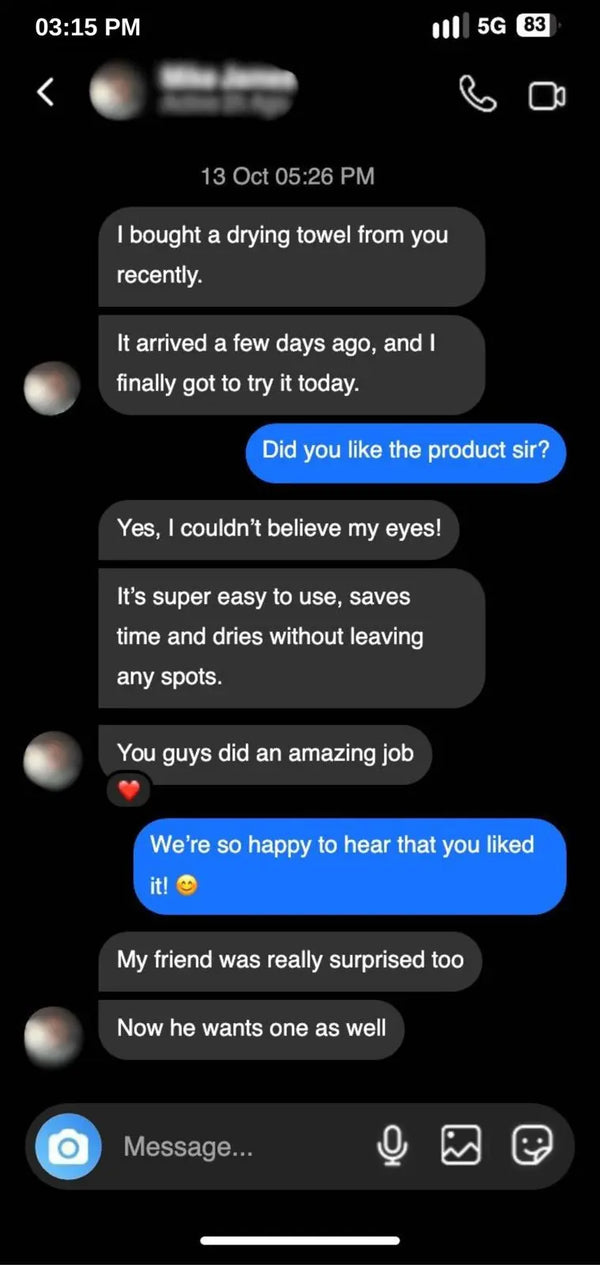This screenshot has height=1265, width=600.
Task: Start an audio call
Action: pyautogui.click(x=476, y=94)
